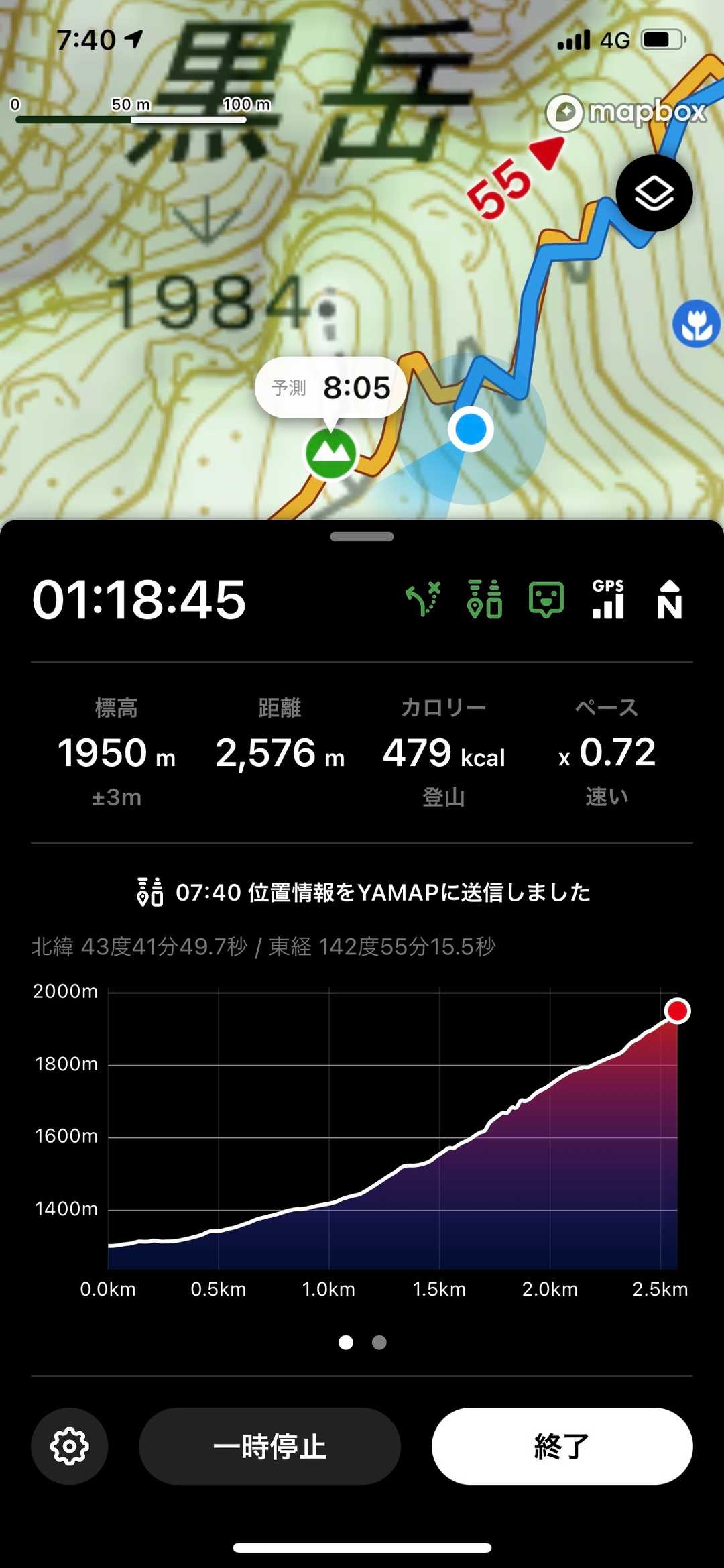The width and height of the screenshot is (724, 1568).
Task: Switch to the second chart page dot
Action: [379, 1342]
